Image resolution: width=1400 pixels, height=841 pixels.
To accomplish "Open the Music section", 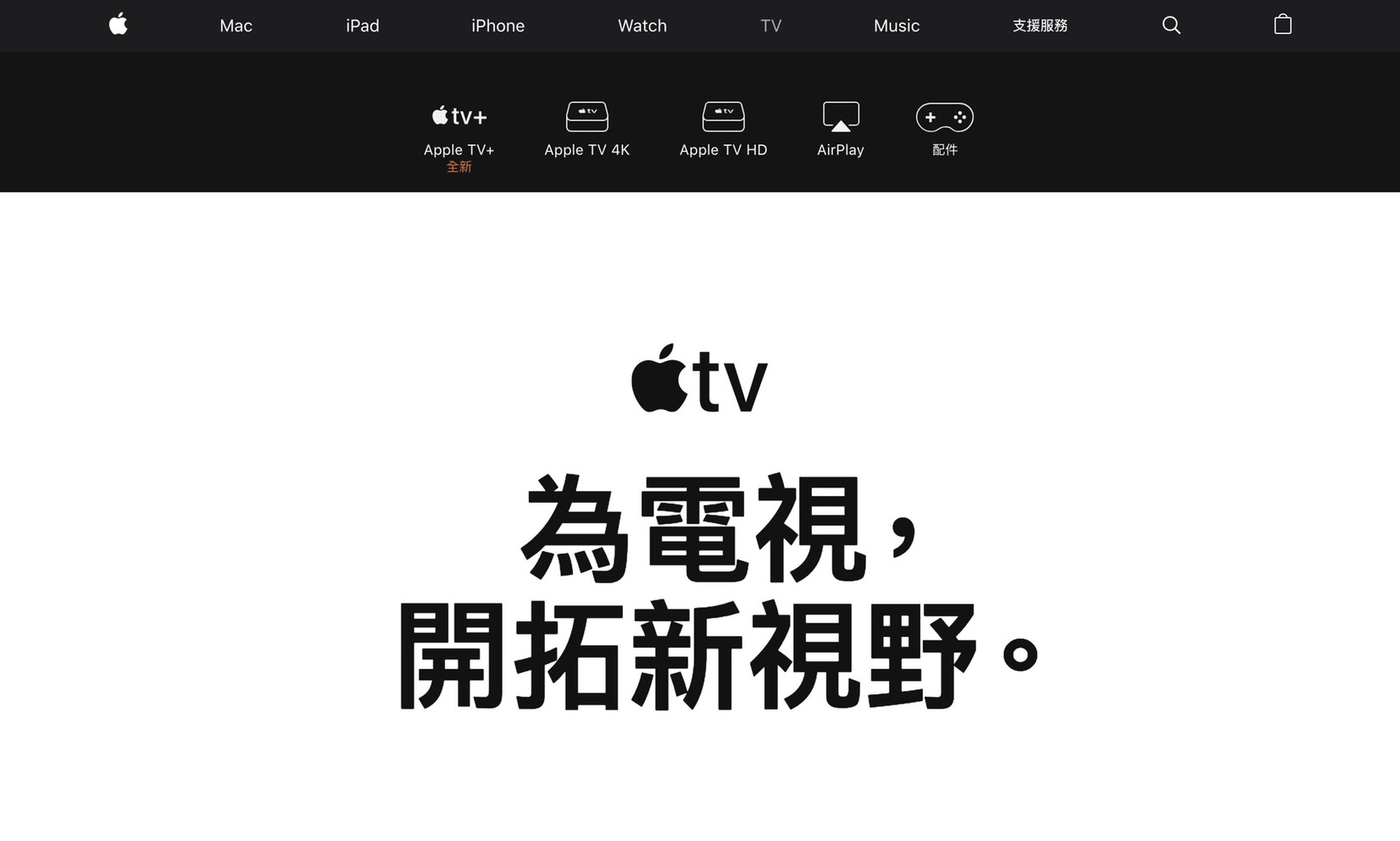I will pos(896,25).
